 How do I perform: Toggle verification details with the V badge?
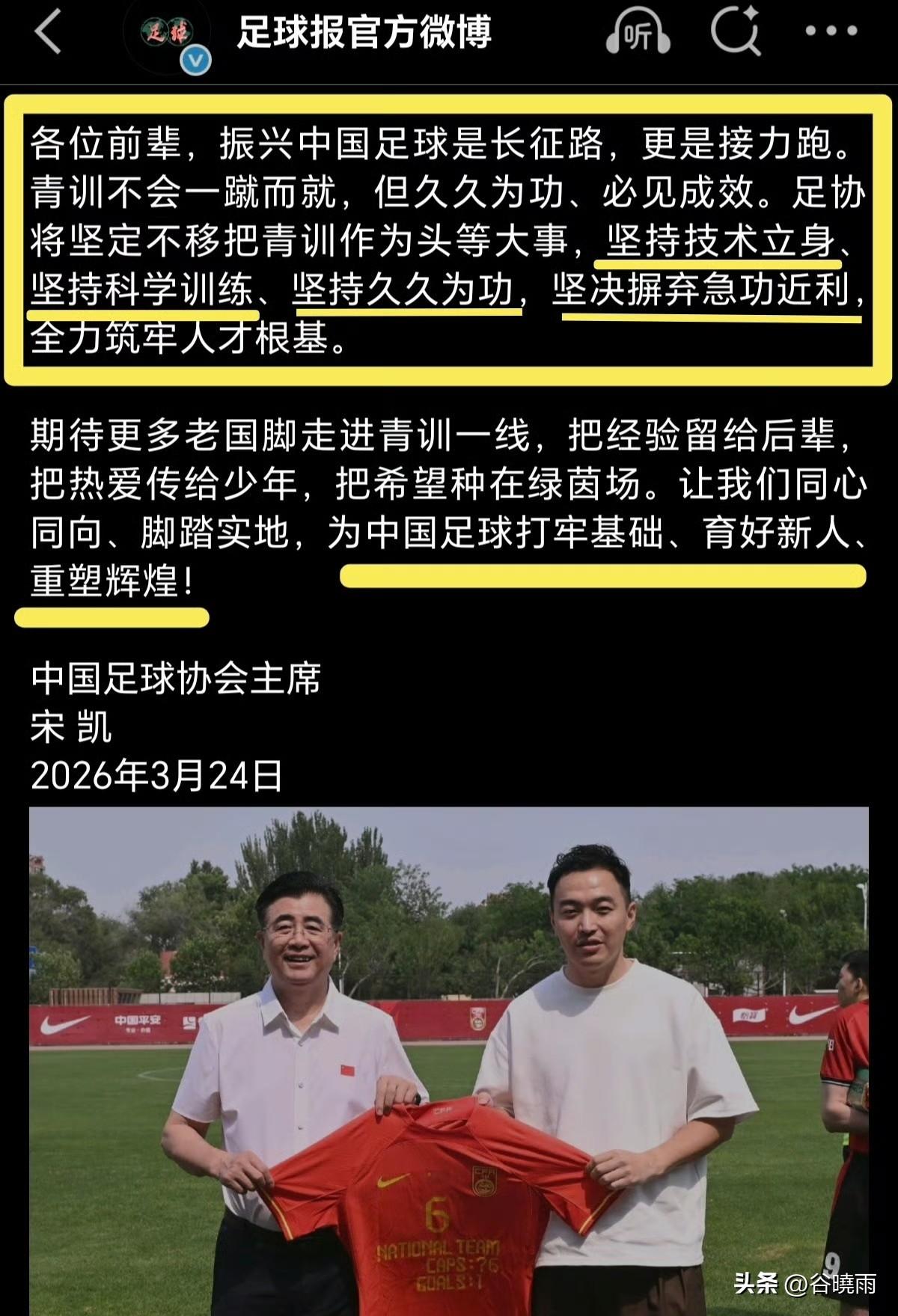(195, 56)
